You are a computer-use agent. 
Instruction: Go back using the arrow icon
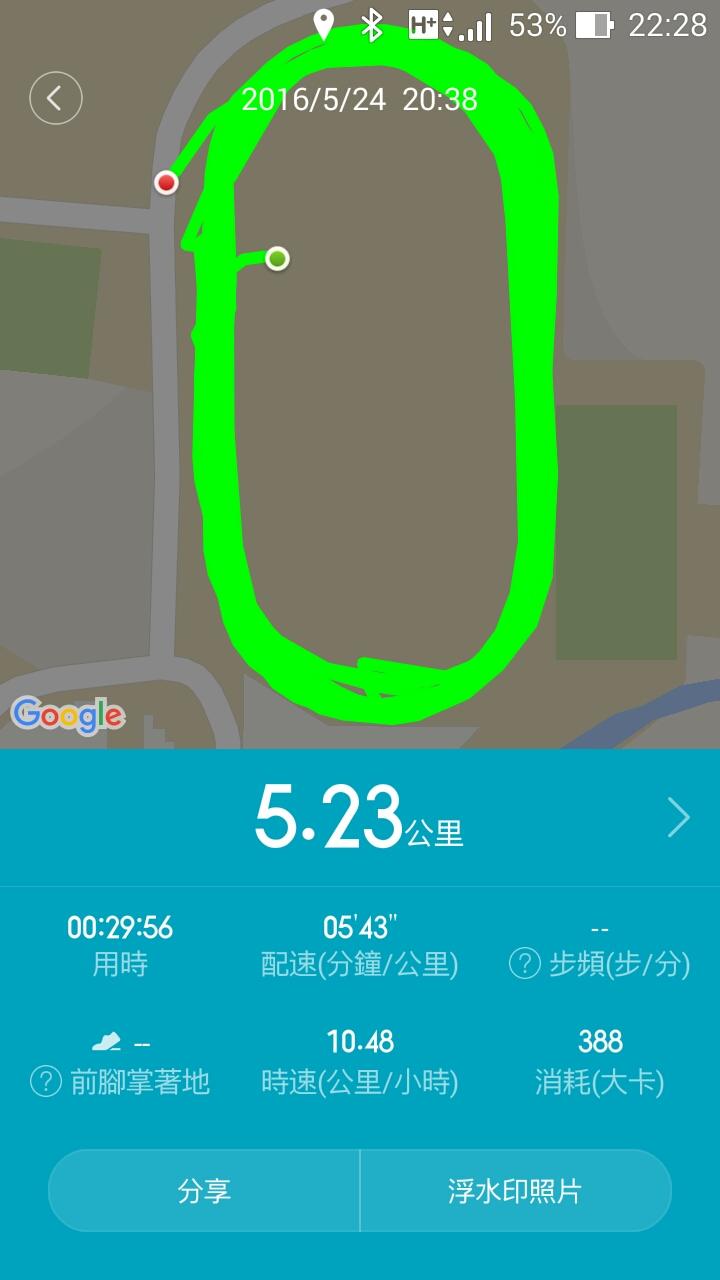(56, 98)
